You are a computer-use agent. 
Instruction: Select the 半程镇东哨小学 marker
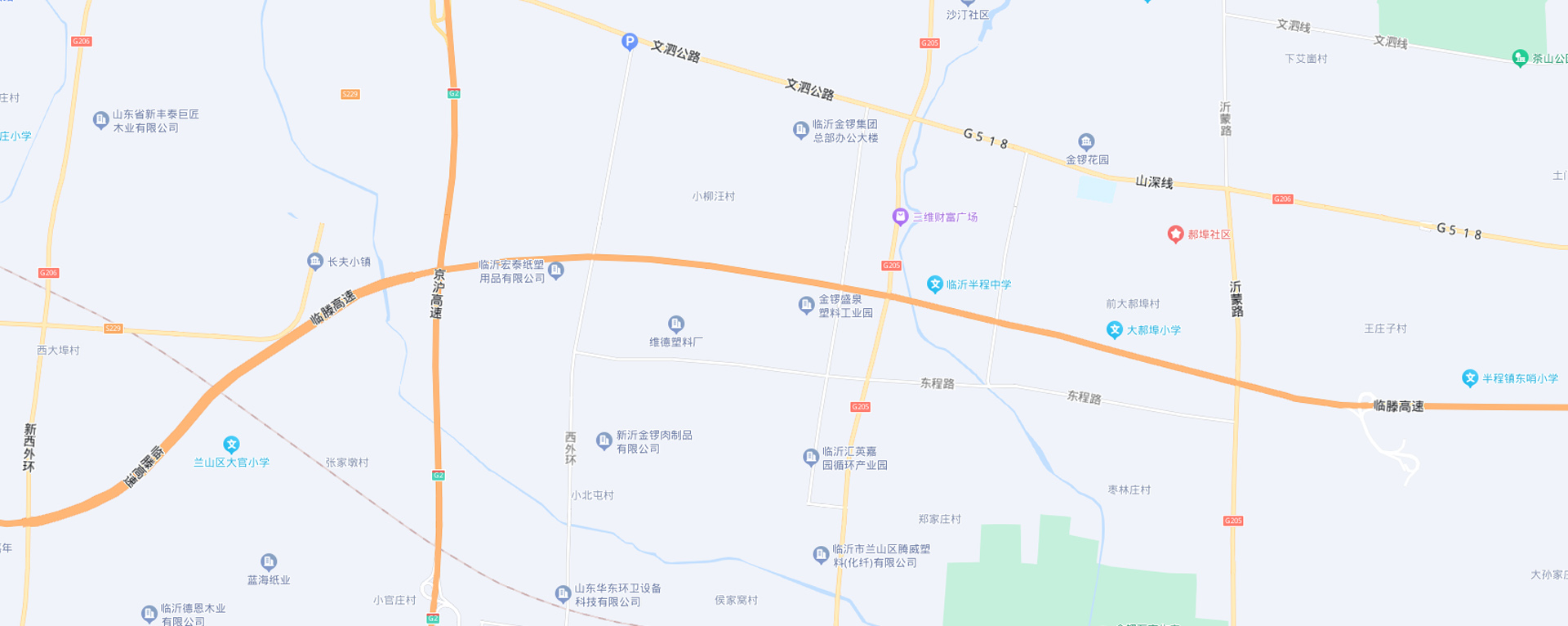1470,378
